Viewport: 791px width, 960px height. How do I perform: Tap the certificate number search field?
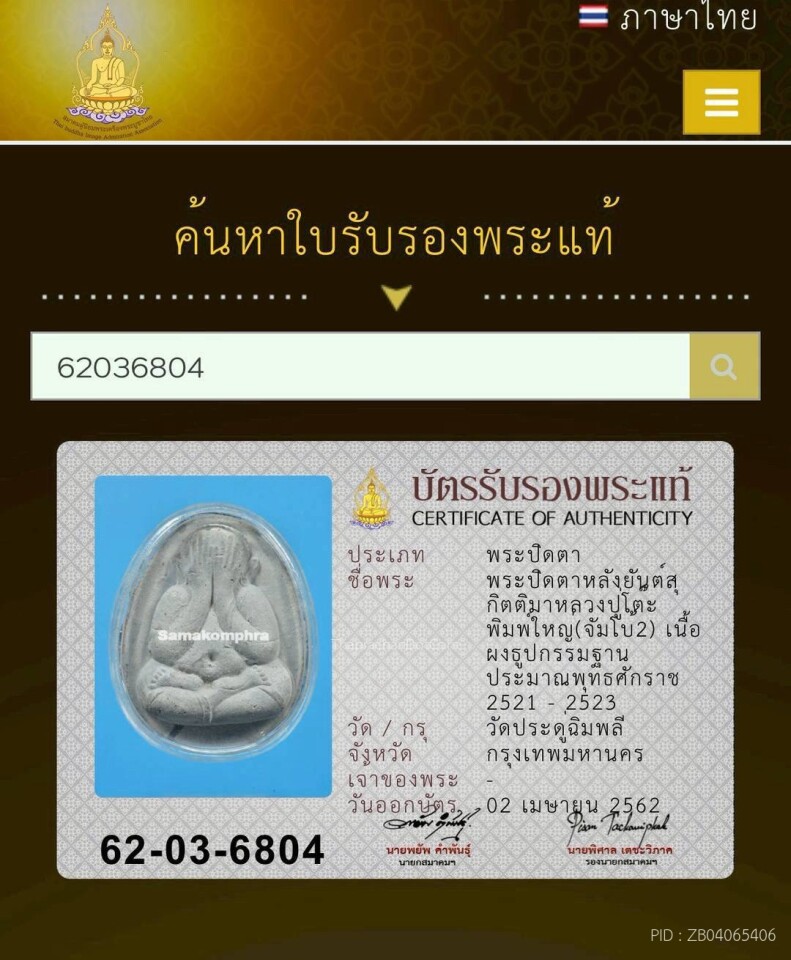click(x=360, y=367)
